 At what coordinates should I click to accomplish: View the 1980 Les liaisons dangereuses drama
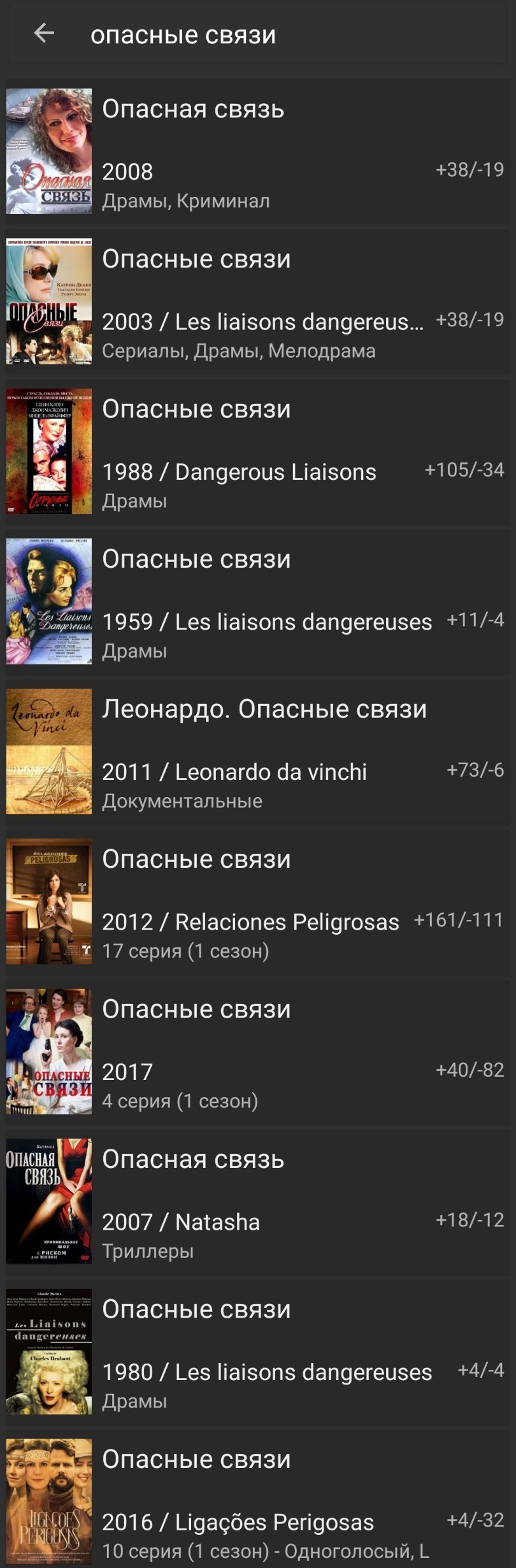tap(257, 1352)
